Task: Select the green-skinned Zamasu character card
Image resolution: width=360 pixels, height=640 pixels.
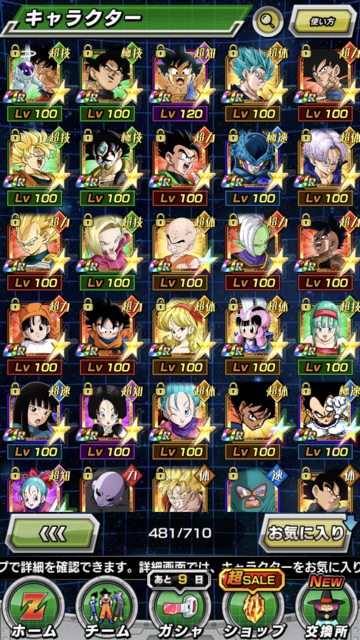Action: (252, 251)
